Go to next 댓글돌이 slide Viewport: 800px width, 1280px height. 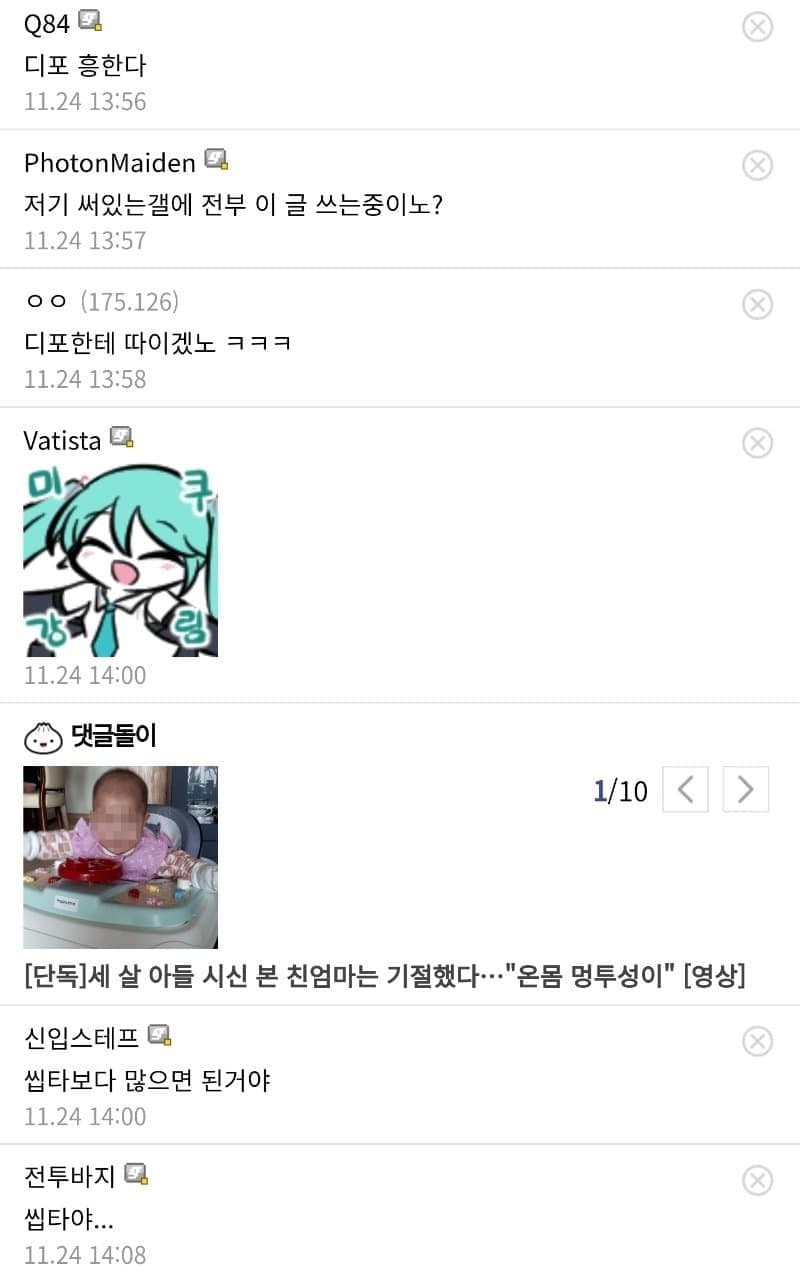745,790
